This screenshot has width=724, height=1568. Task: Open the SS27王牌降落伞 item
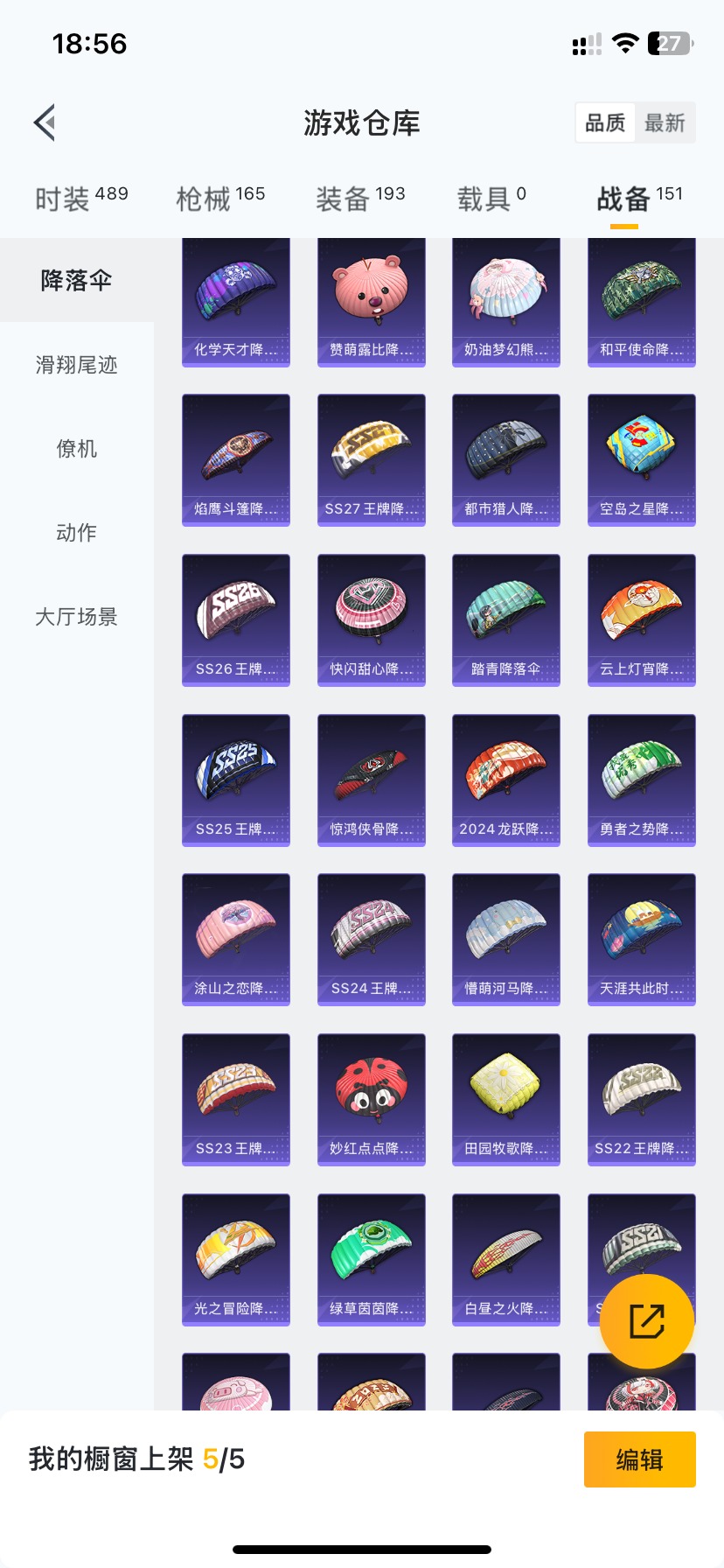[x=372, y=460]
